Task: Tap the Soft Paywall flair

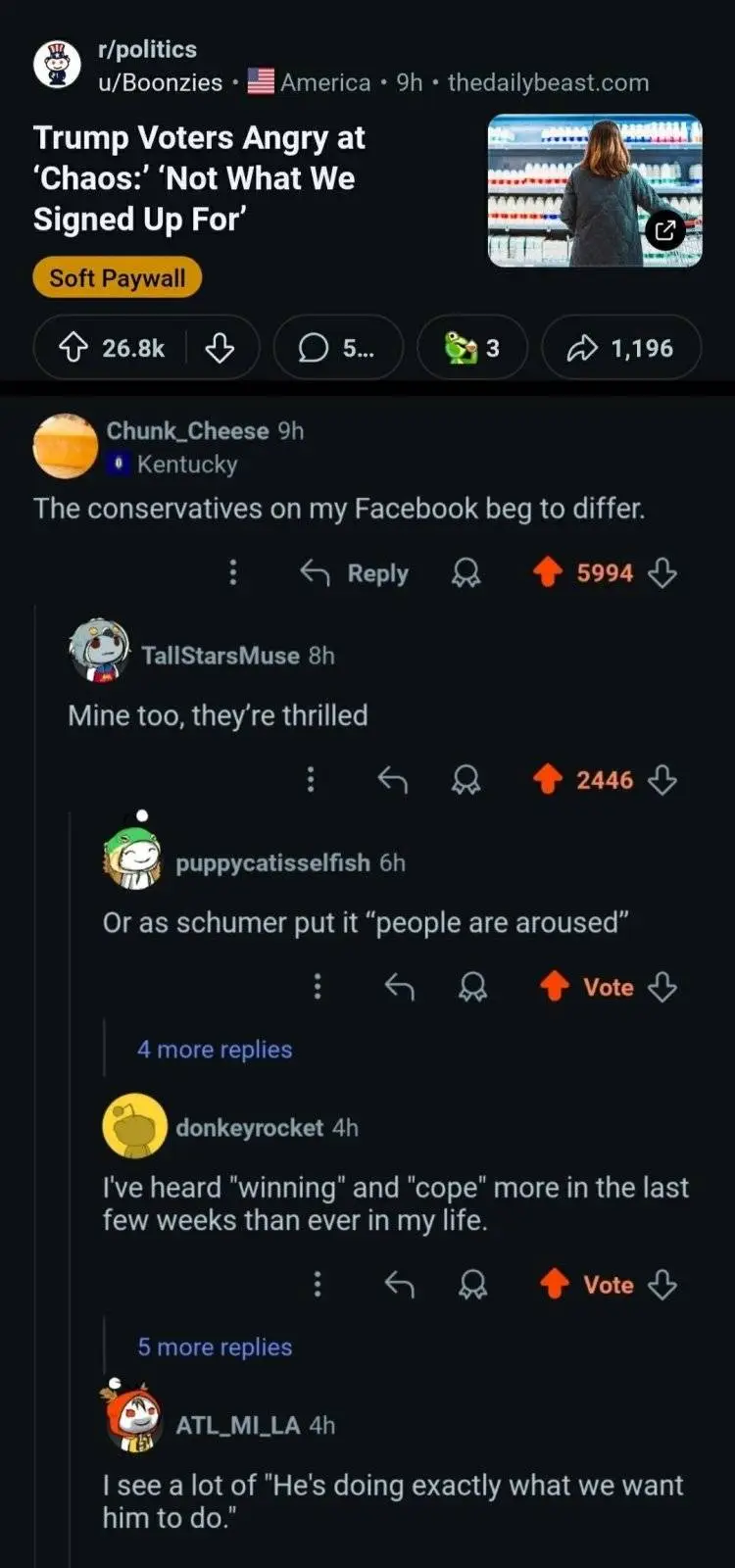Action: (x=117, y=278)
